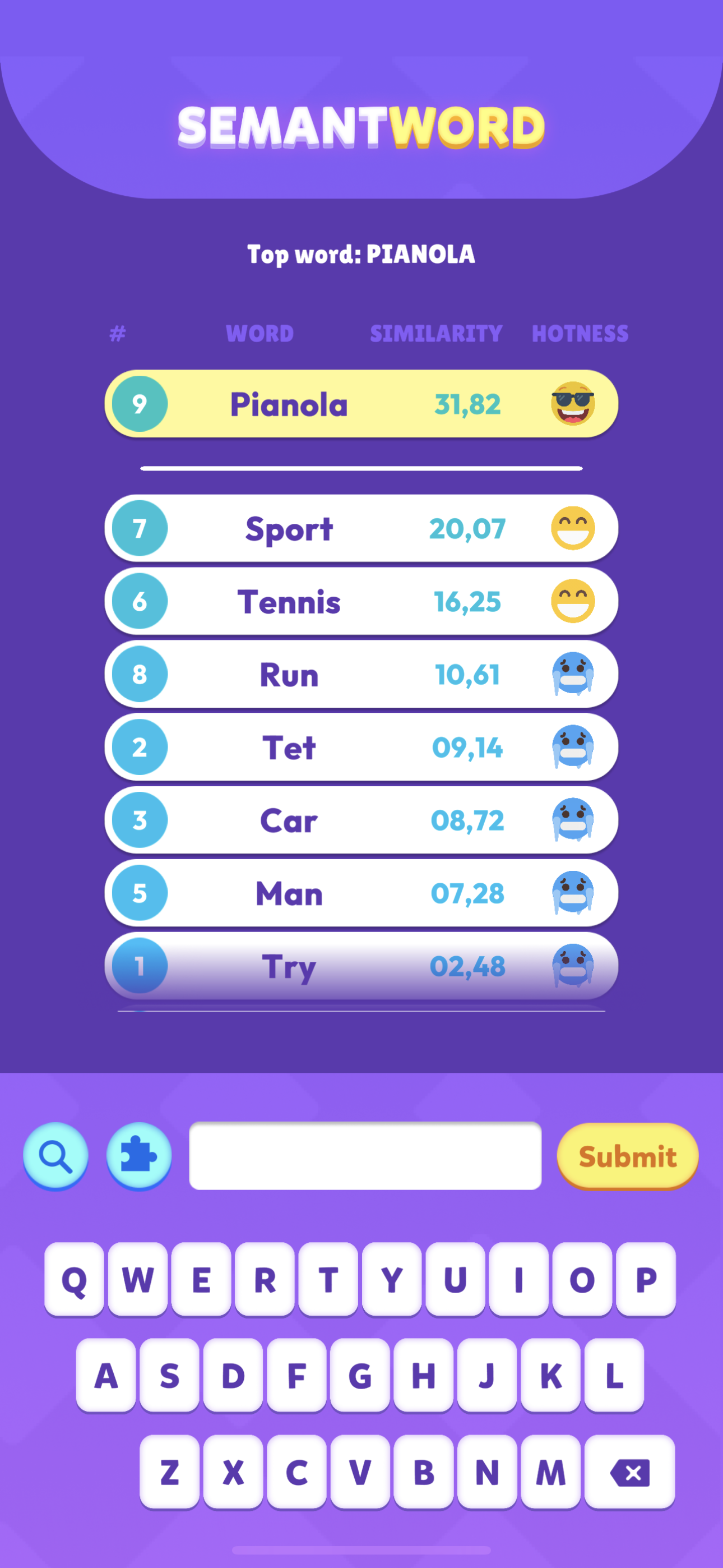The height and width of the screenshot is (1568, 723).
Task: Open the puzzle piece hint button
Action: coord(139,1155)
